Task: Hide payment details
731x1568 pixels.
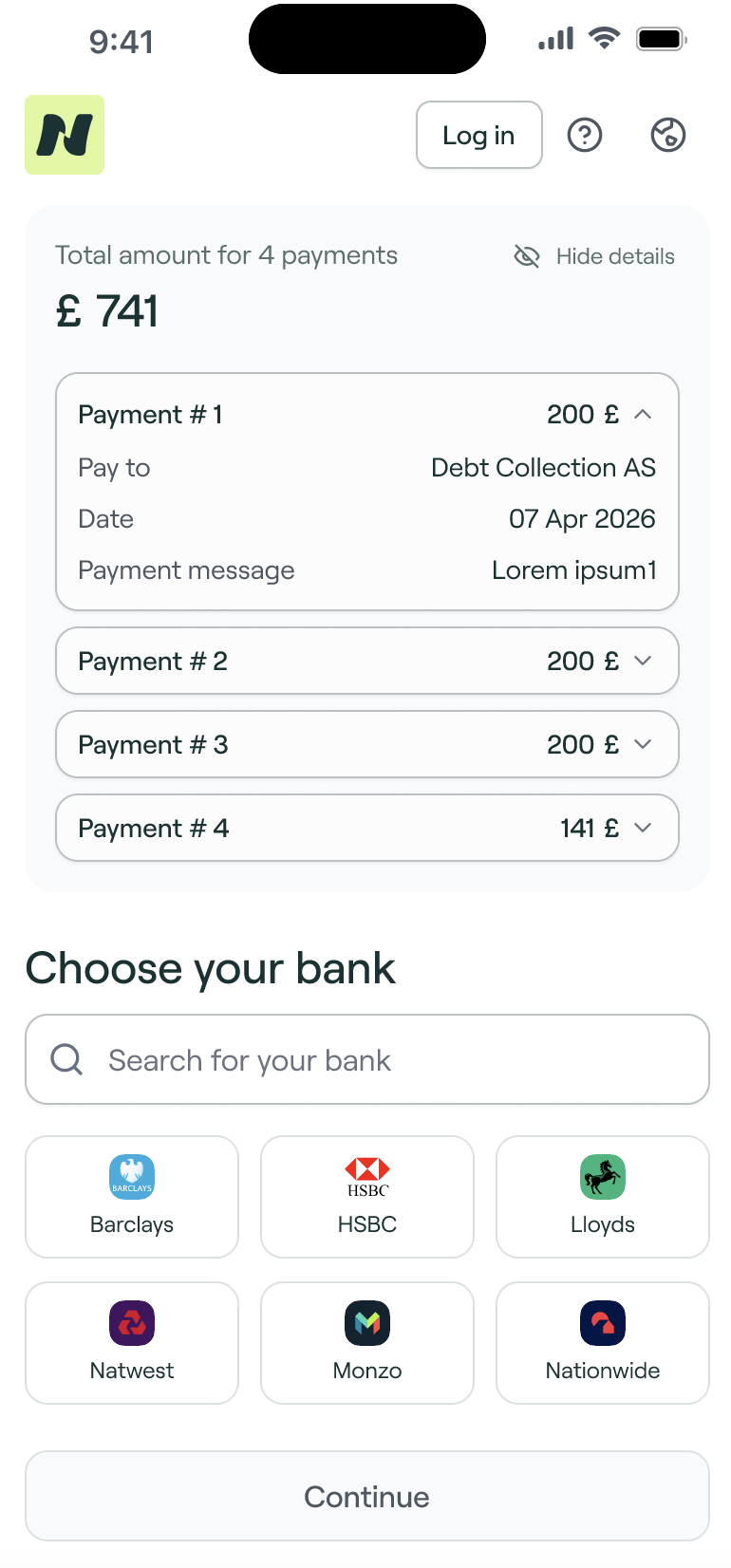Action: point(594,256)
